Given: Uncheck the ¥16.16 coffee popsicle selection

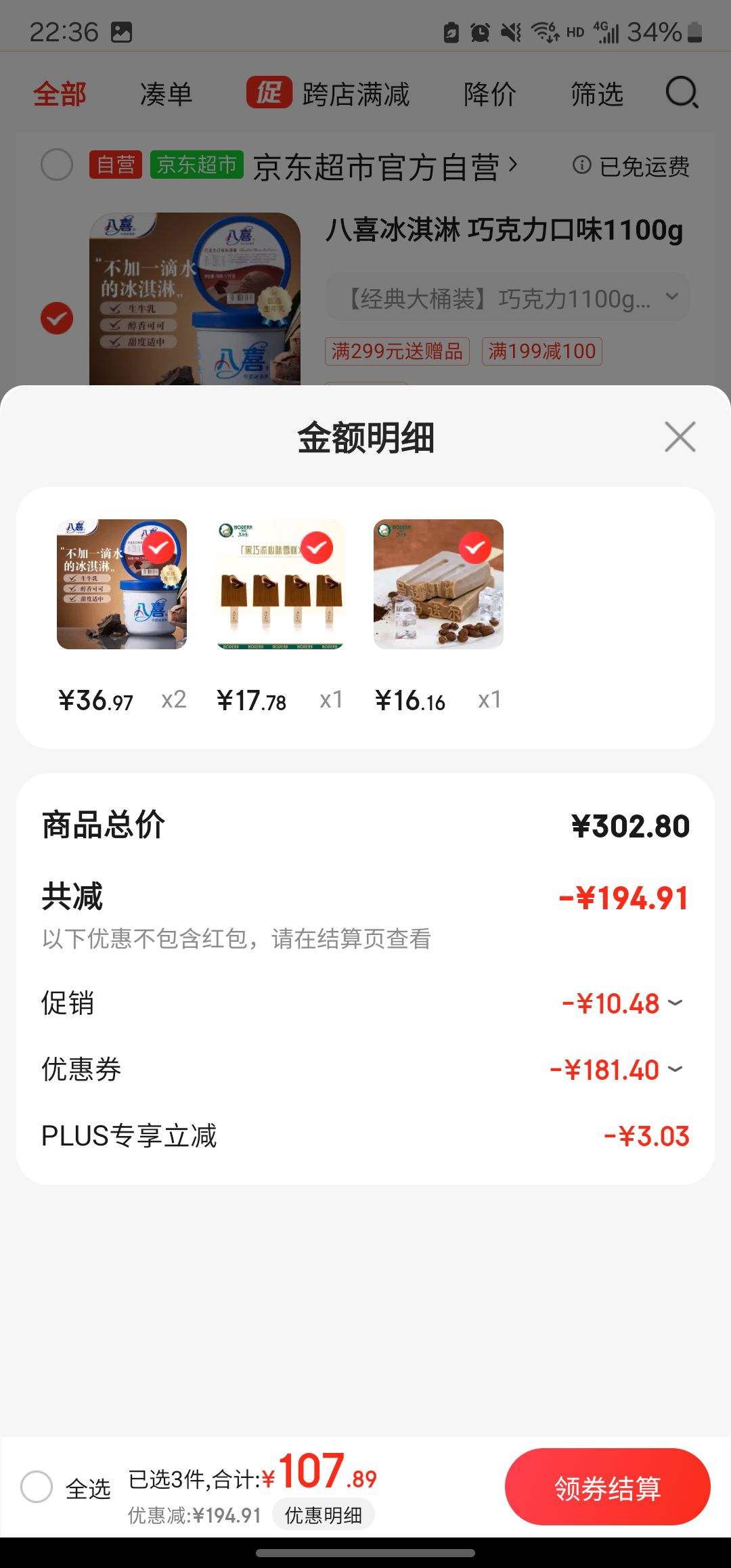Looking at the screenshot, I should [475, 548].
